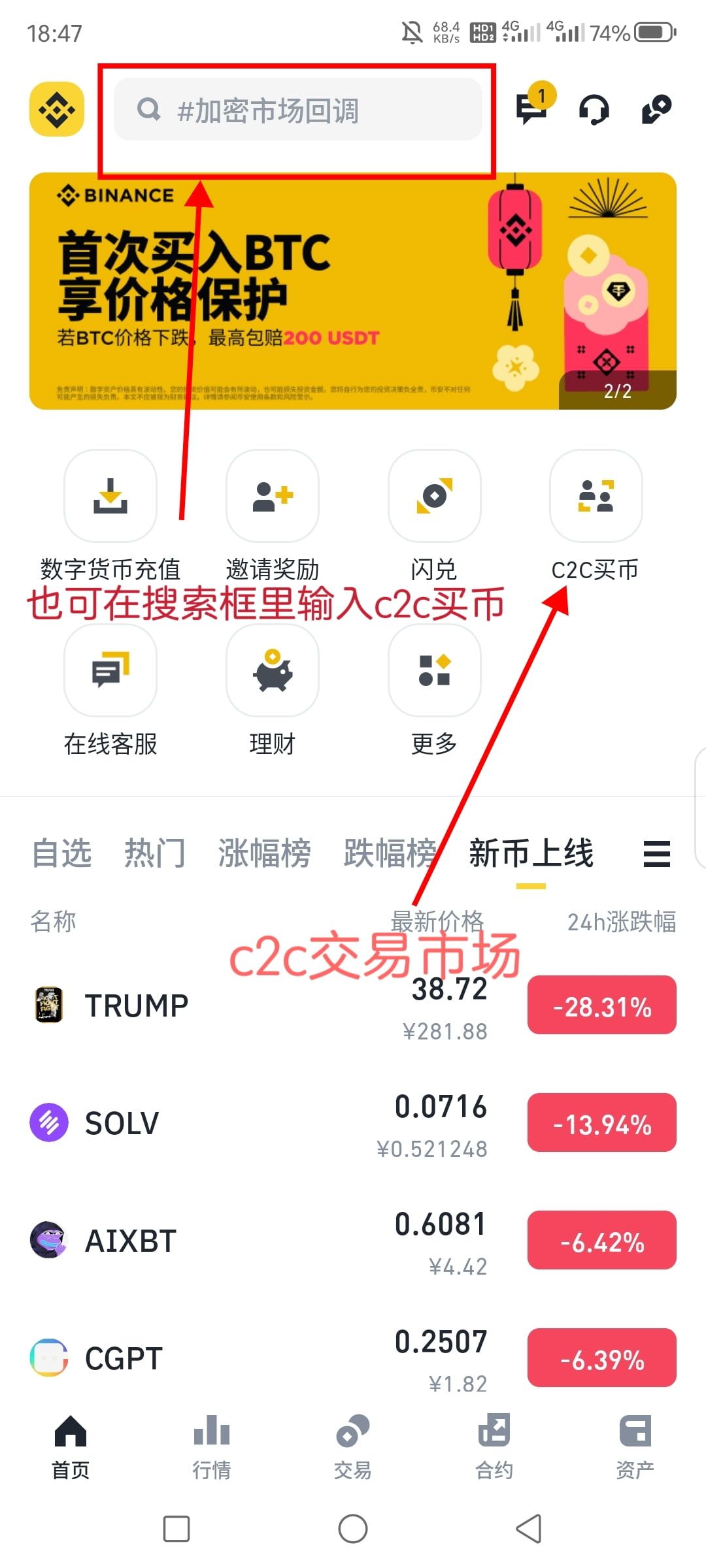
Task: Switch to the 热门 hot tab
Action: [155, 854]
